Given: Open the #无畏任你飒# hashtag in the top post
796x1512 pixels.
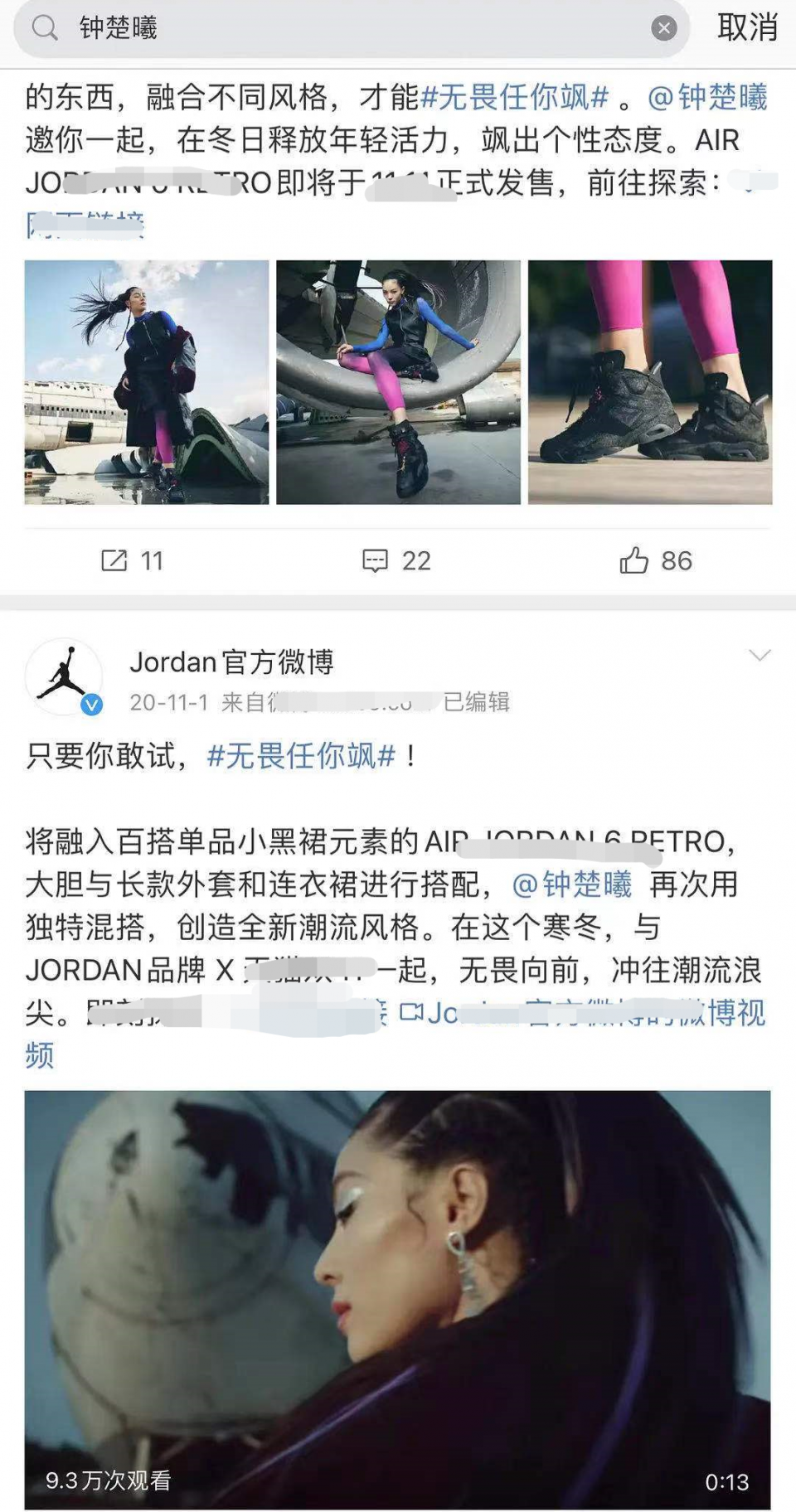Looking at the screenshot, I should (x=515, y=98).
